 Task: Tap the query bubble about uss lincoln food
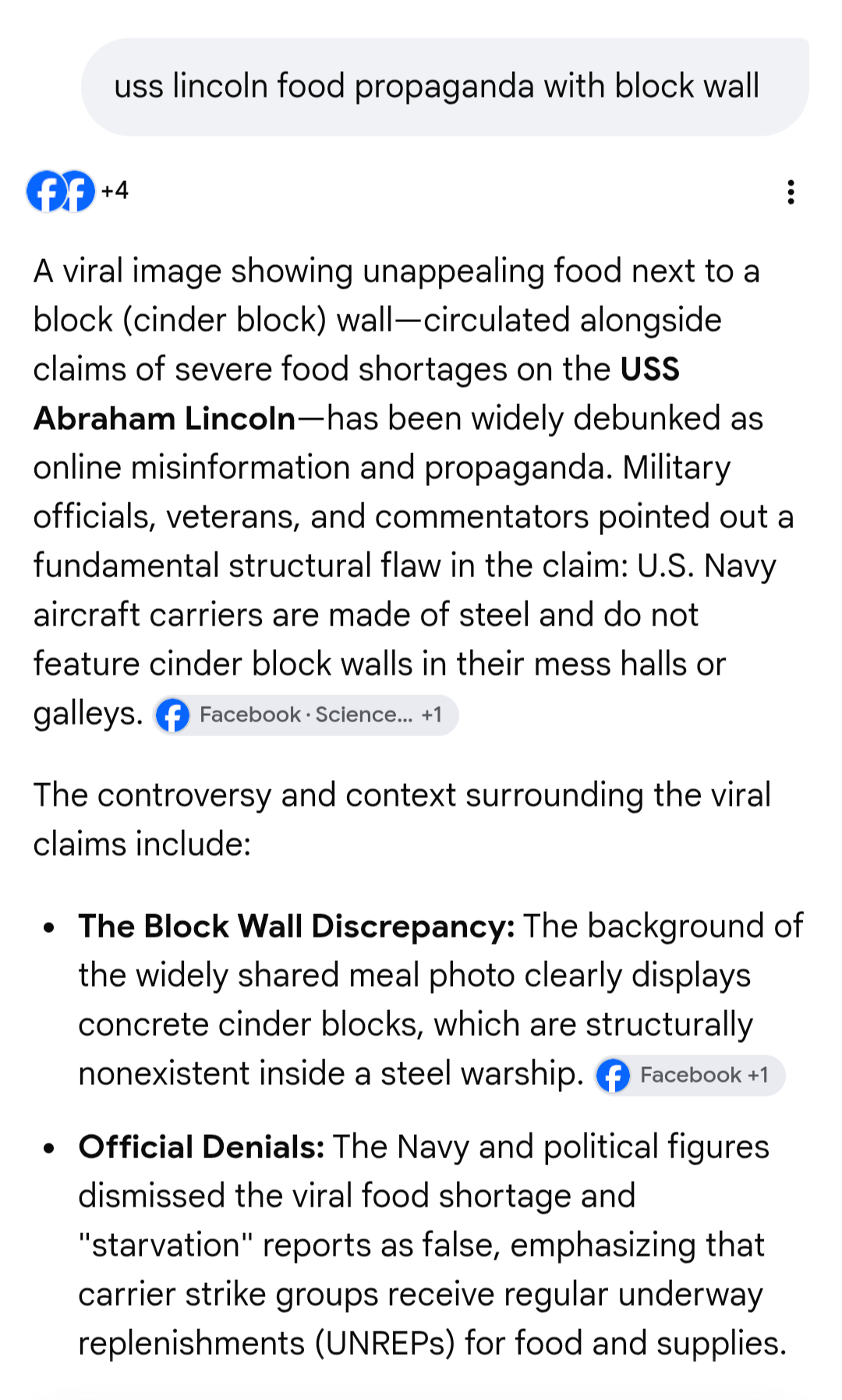[x=445, y=87]
